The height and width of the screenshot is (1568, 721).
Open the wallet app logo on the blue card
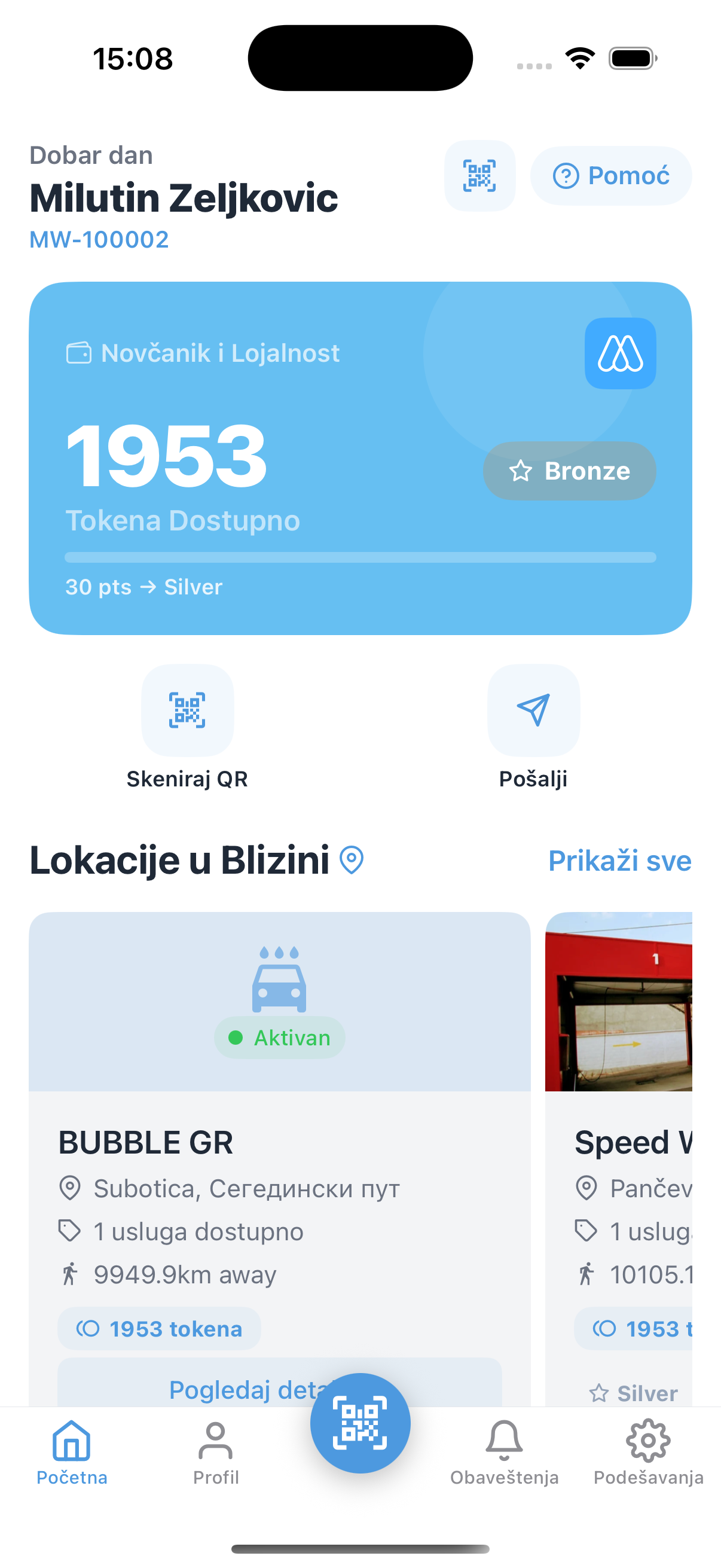point(621,353)
